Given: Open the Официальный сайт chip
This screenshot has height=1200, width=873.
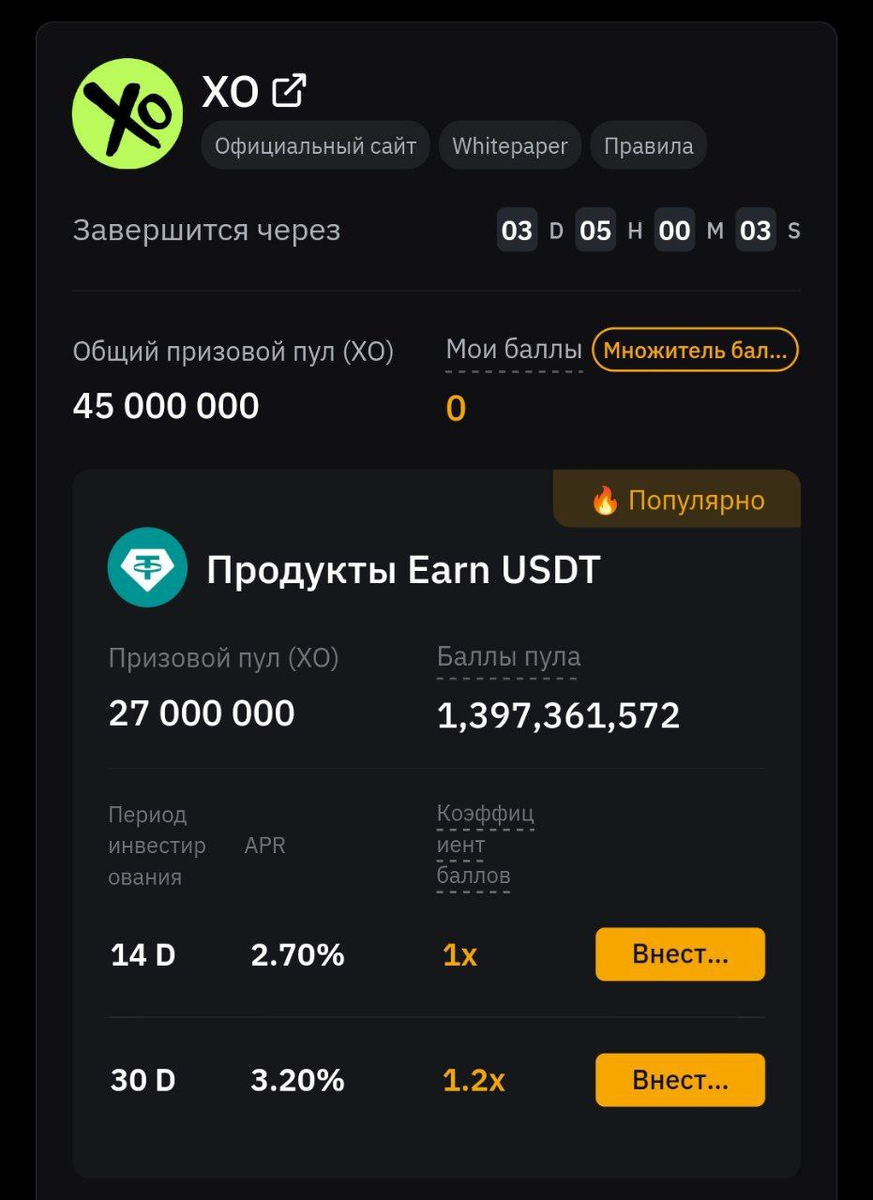Looking at the screenshot, I should [316, 146].
